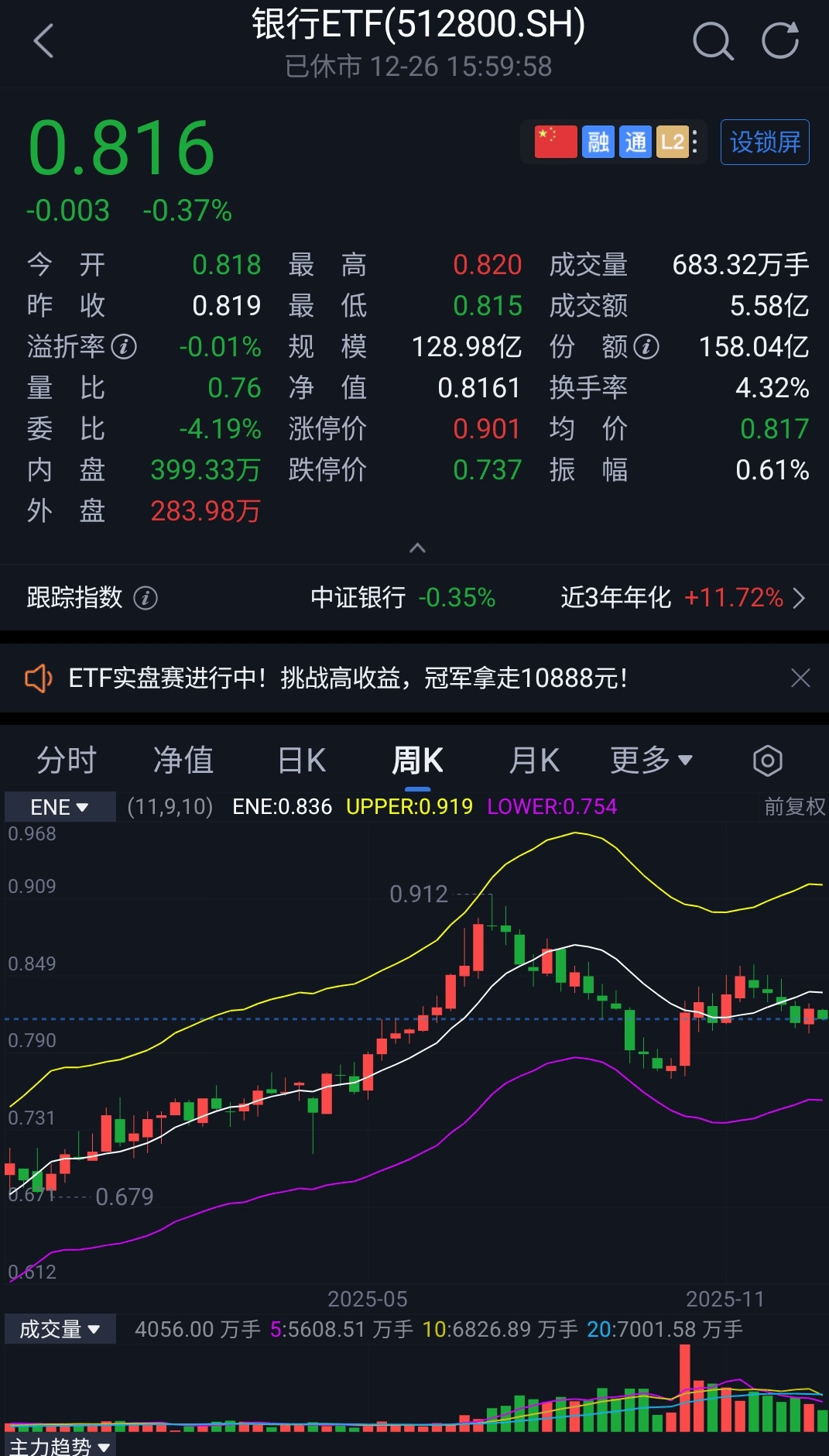The height and width of the screenshot is (1456, 829).
Task: Dismiss the ETF实盘赛 banner
Action: [x=800, y=678]
